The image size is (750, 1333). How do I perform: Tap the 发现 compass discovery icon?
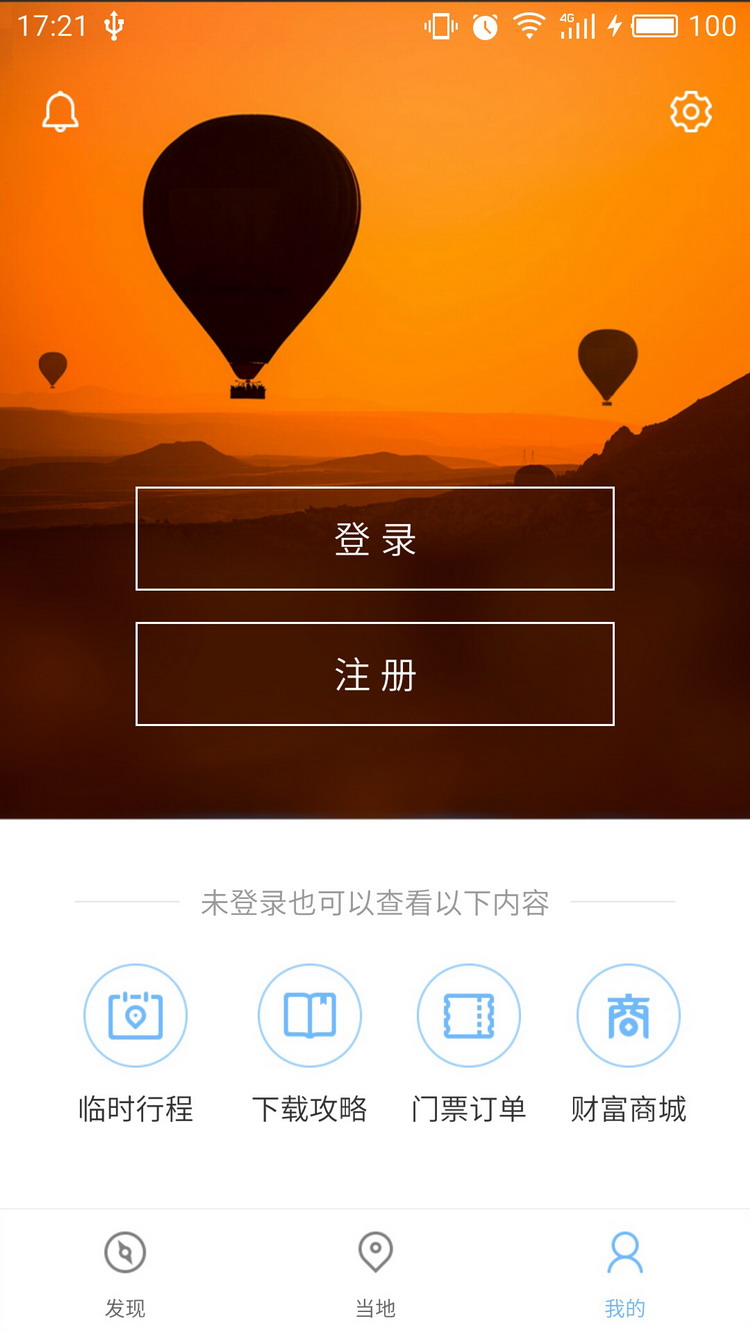(124, 1251)
